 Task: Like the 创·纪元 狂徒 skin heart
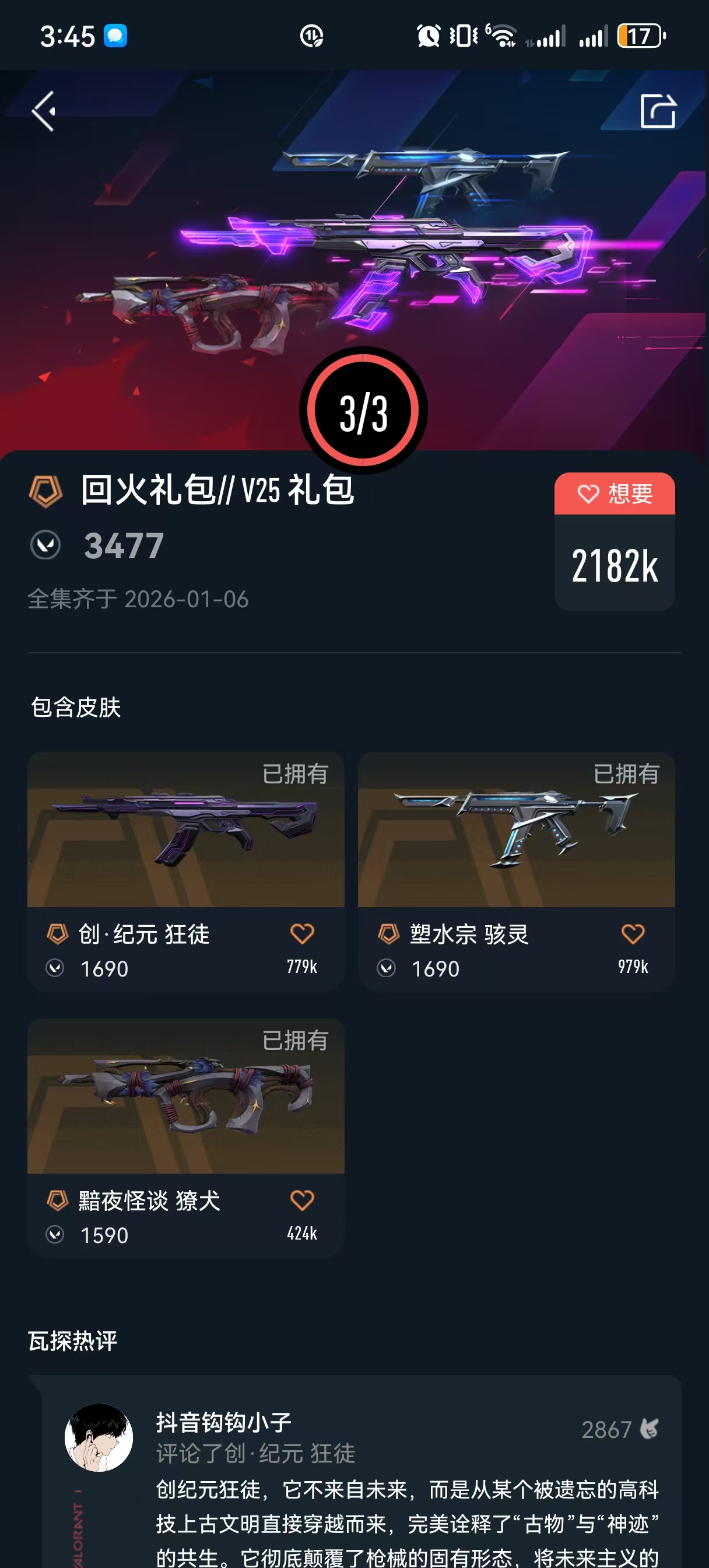pos(302,933)
